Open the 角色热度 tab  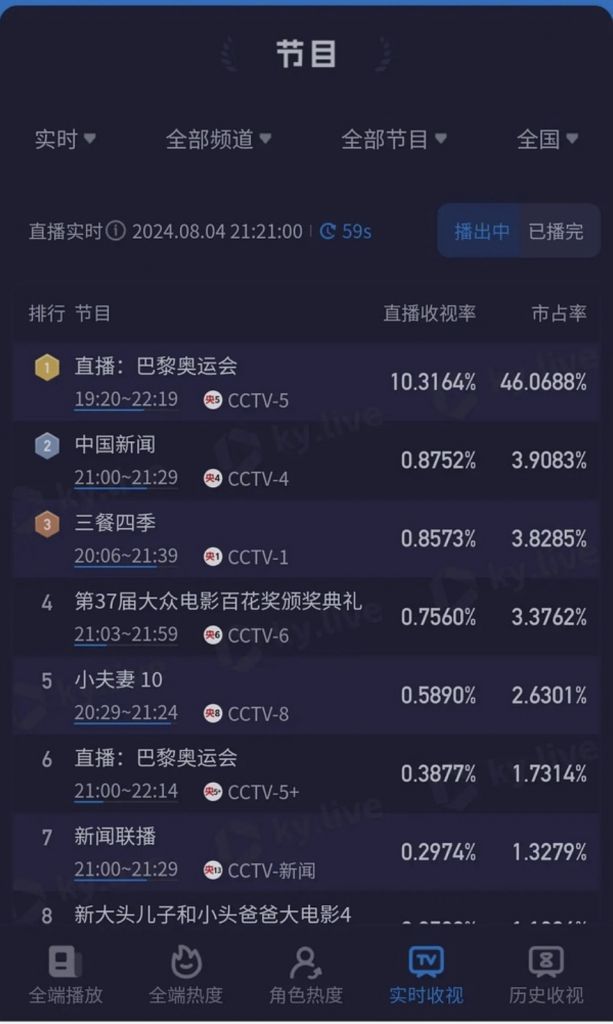(x=306, y=974)
